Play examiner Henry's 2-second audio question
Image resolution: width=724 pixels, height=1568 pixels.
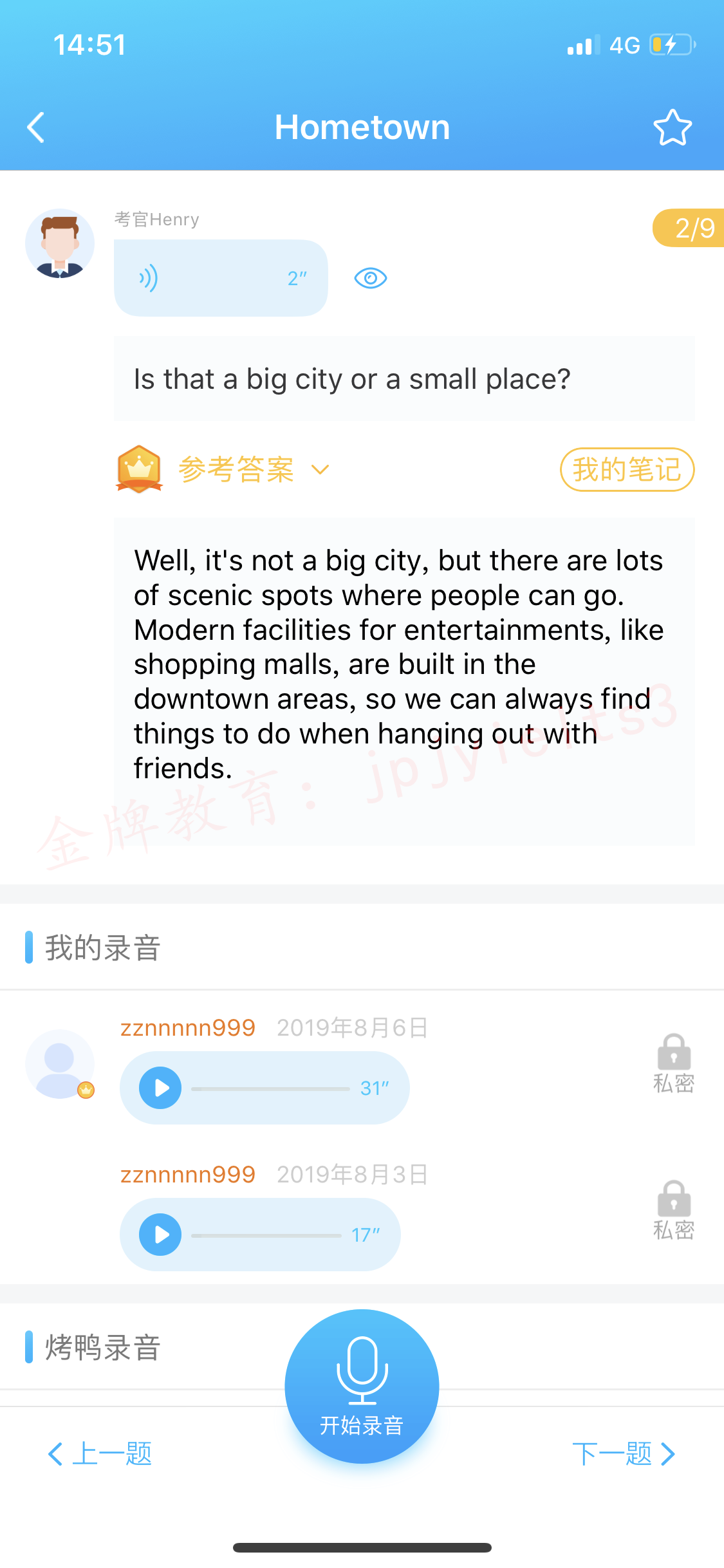[221, 278]
